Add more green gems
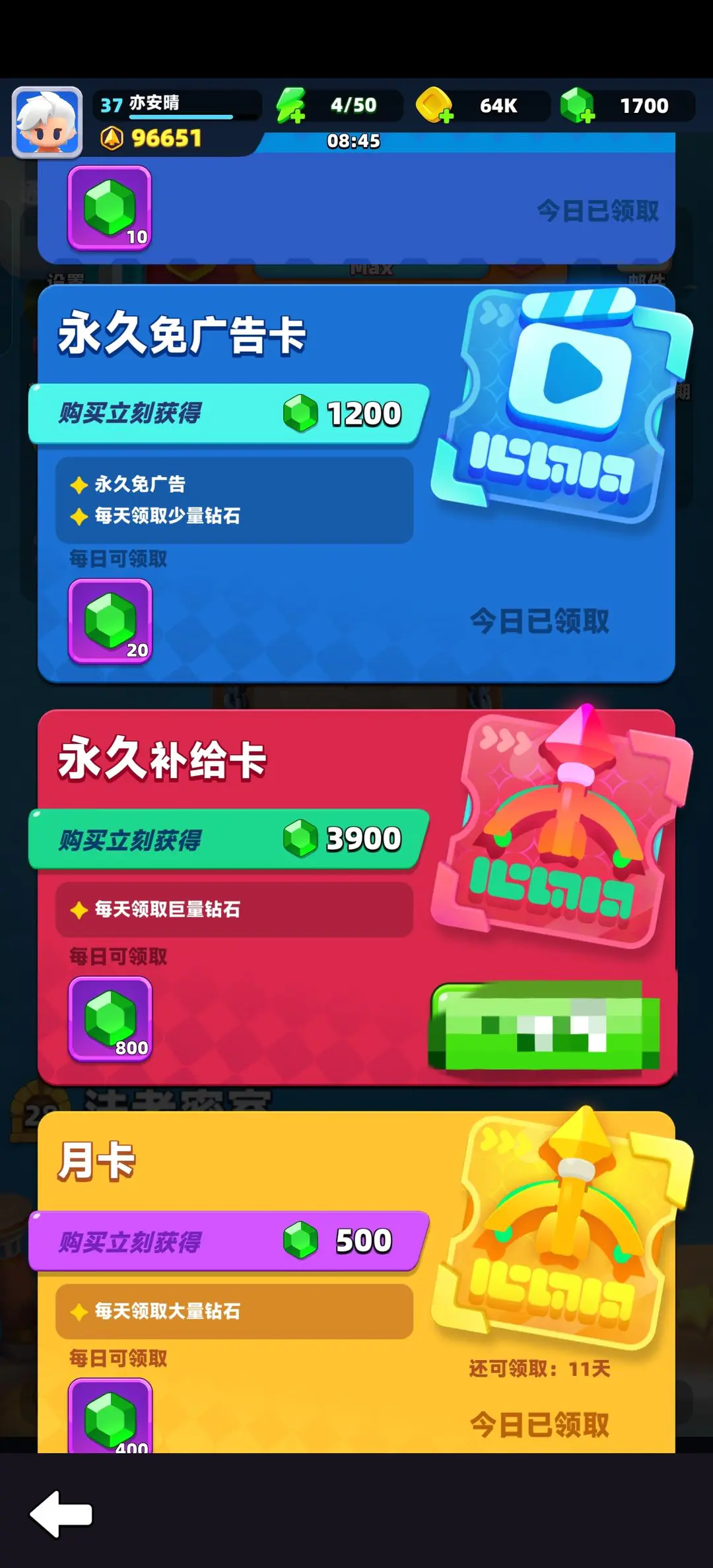 tap(578, 106)
